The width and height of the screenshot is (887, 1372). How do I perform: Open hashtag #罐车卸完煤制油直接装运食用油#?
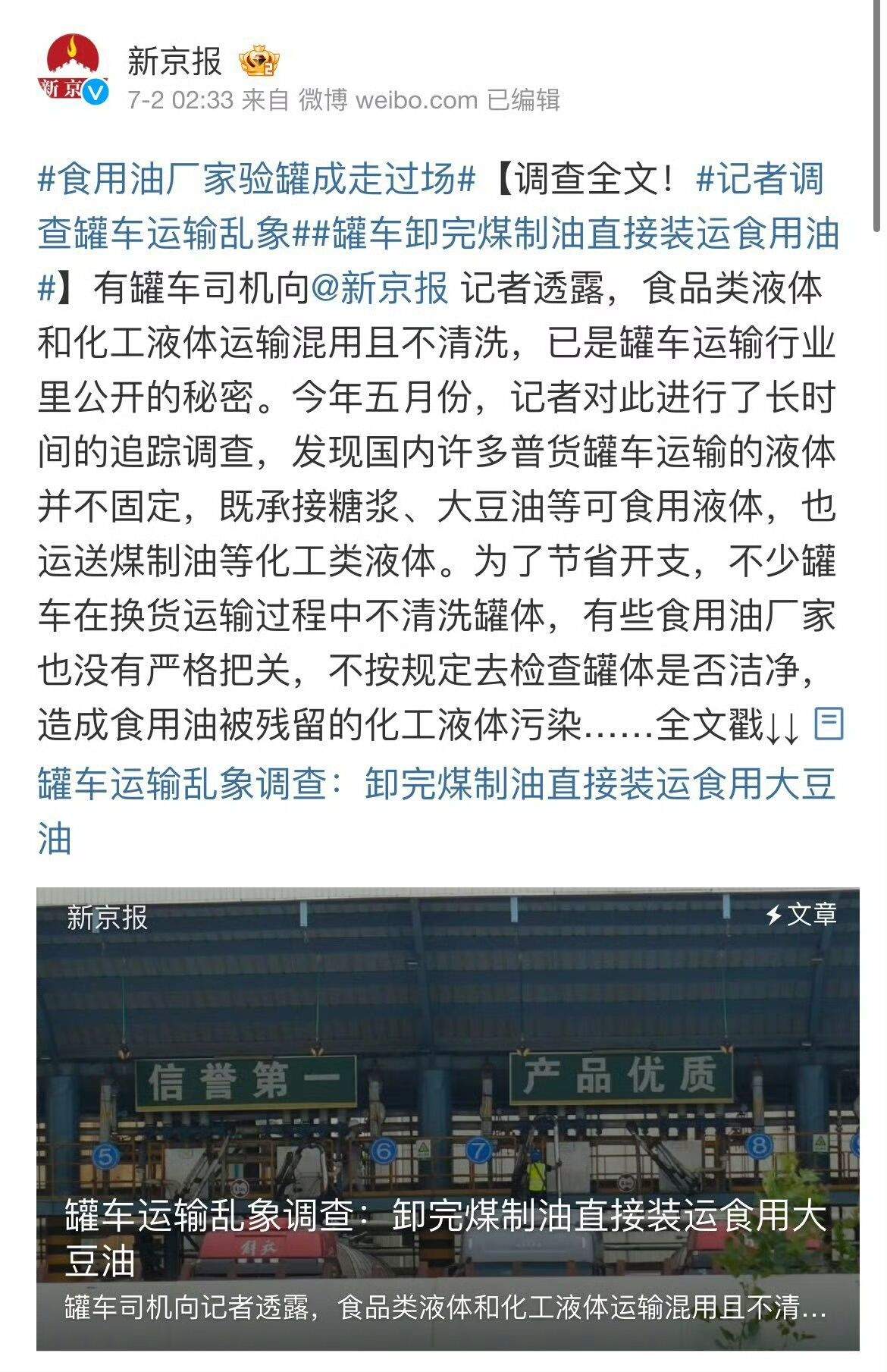click(x=576, y=234)
